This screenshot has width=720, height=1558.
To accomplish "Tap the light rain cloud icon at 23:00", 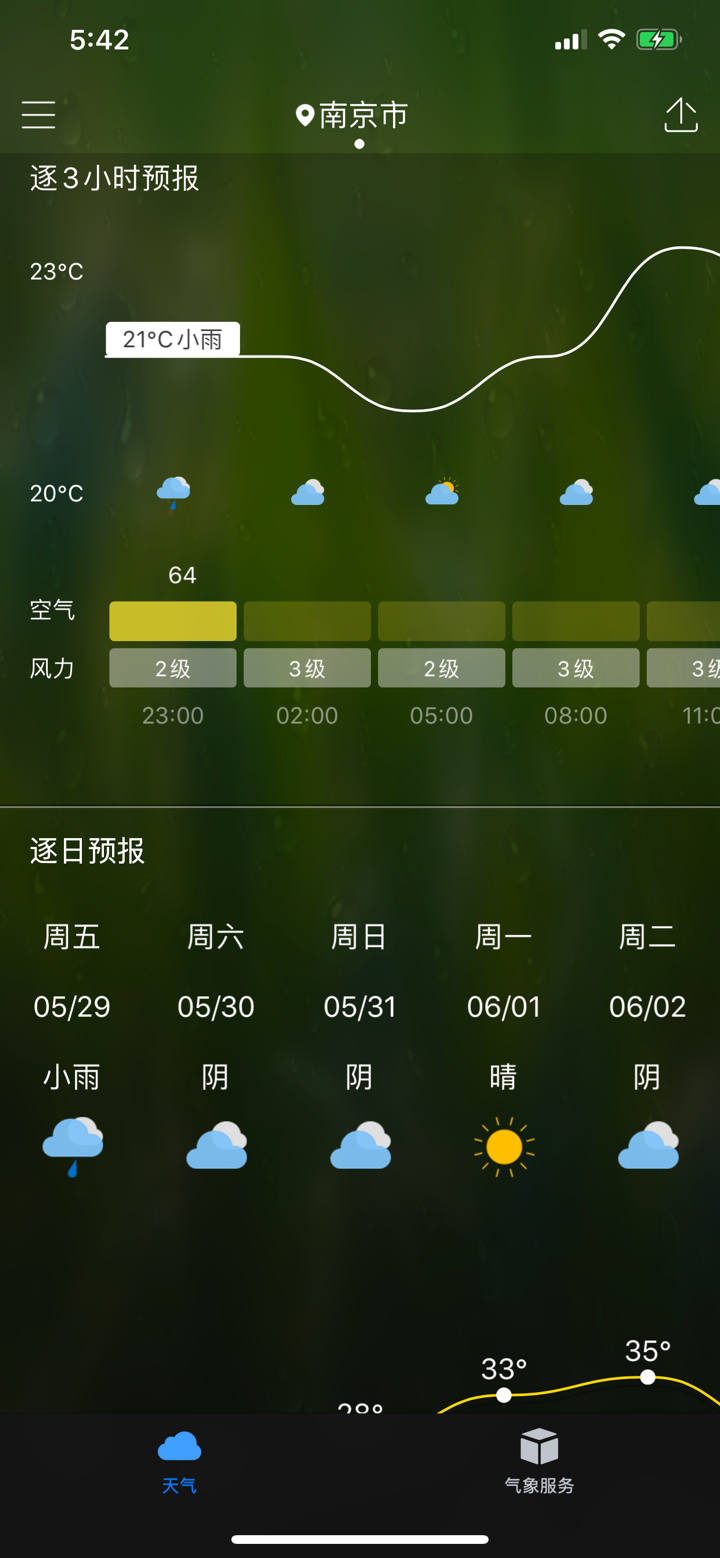I will (172, 490).
